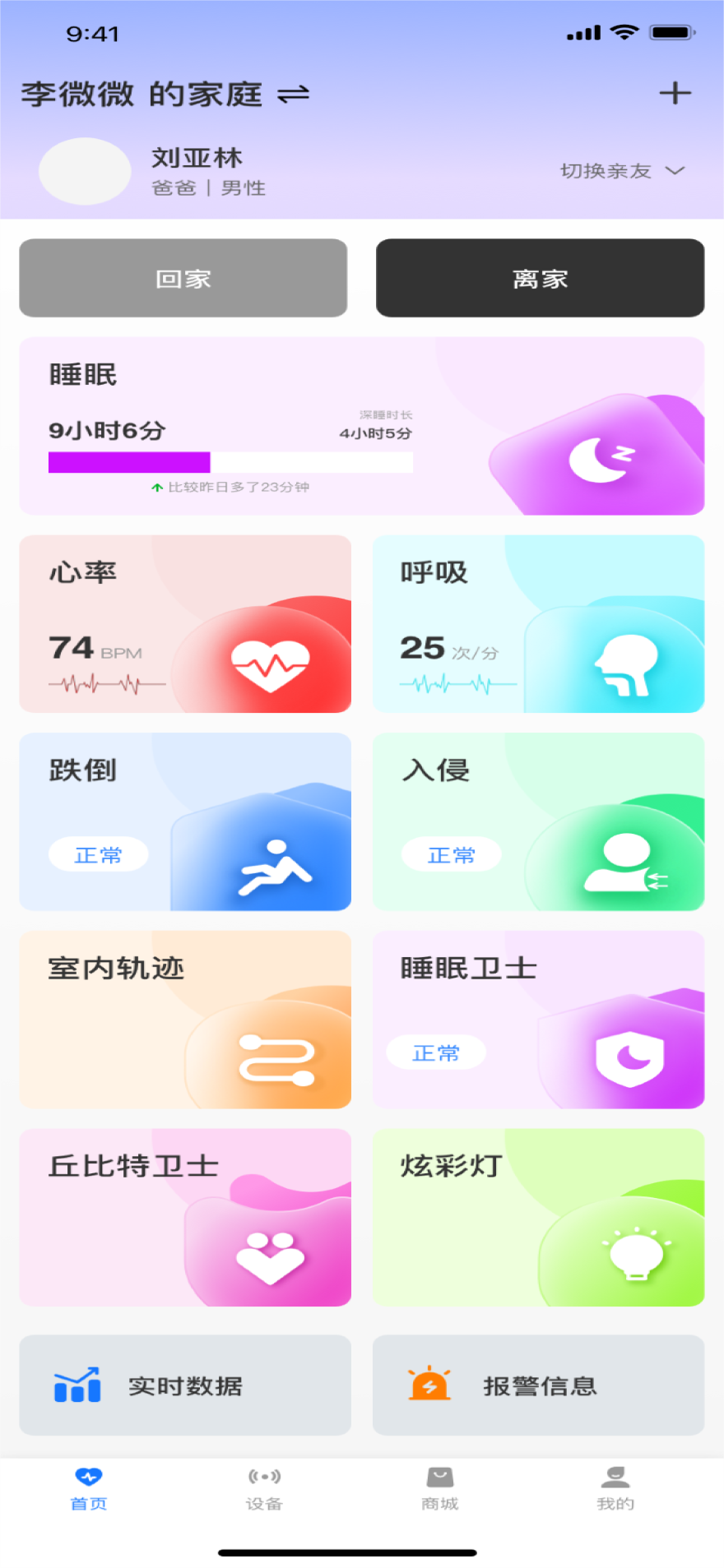
Task: Select the heart rate icon on 心率 card
Action: pyautogui.click(x=269, y=663)
